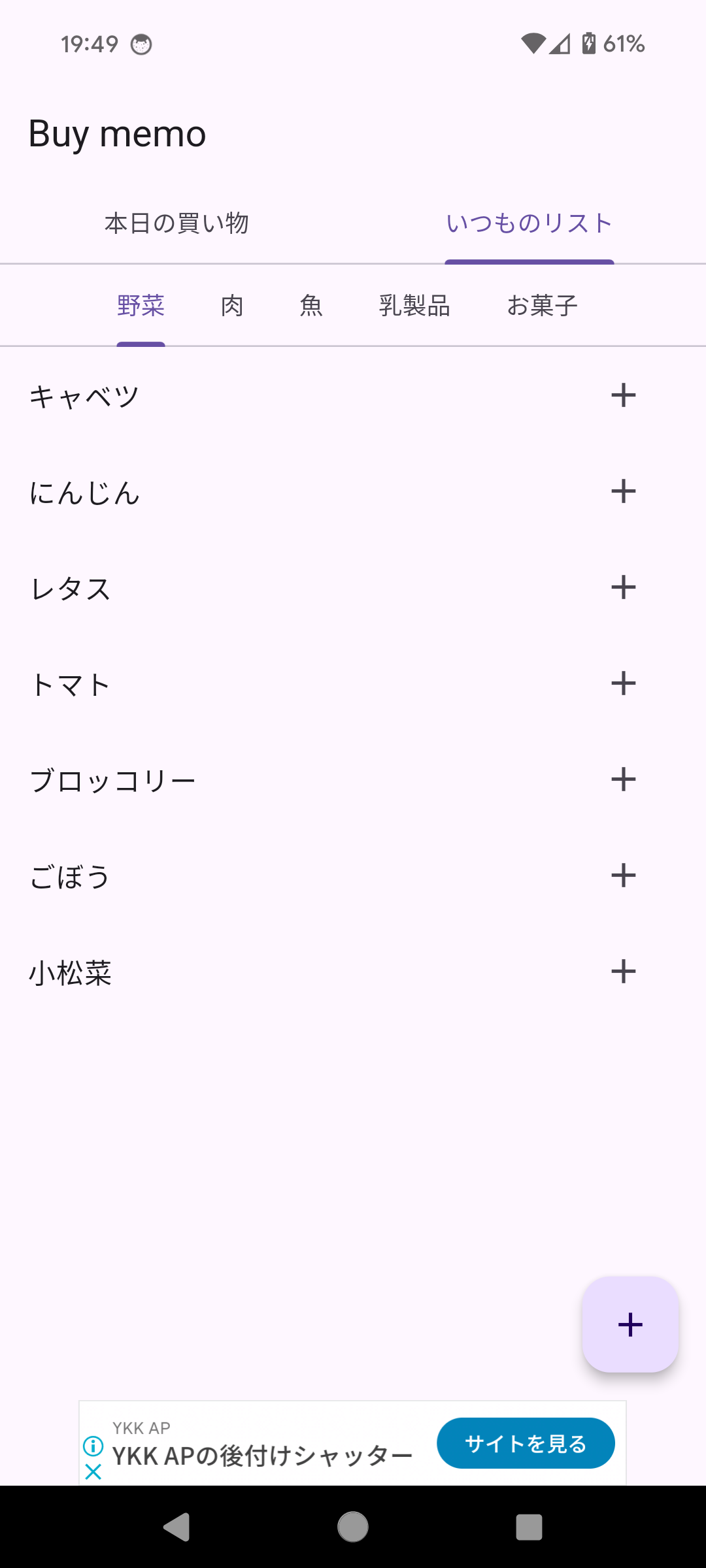This screenshot has height=1568, width=706.
Task: Open the 魚 category tab
Action: (x=311, y=306)
